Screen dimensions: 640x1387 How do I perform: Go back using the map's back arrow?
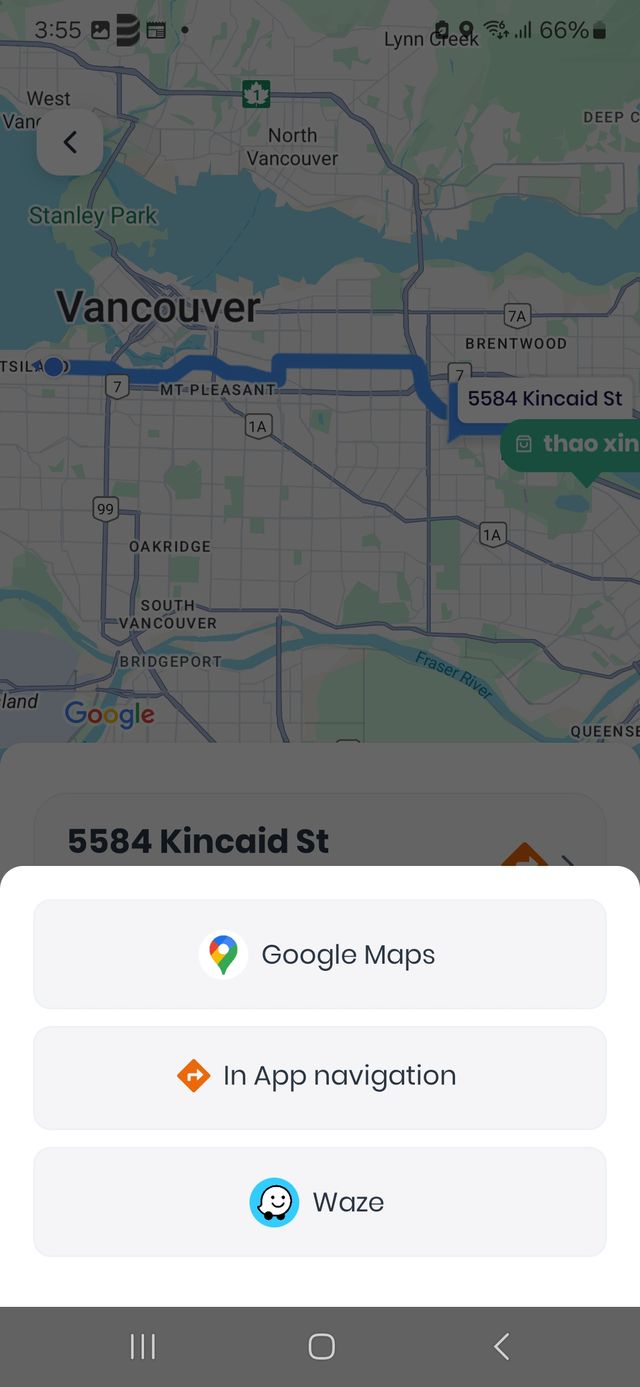pyautogui.click(x=70, y=143)
